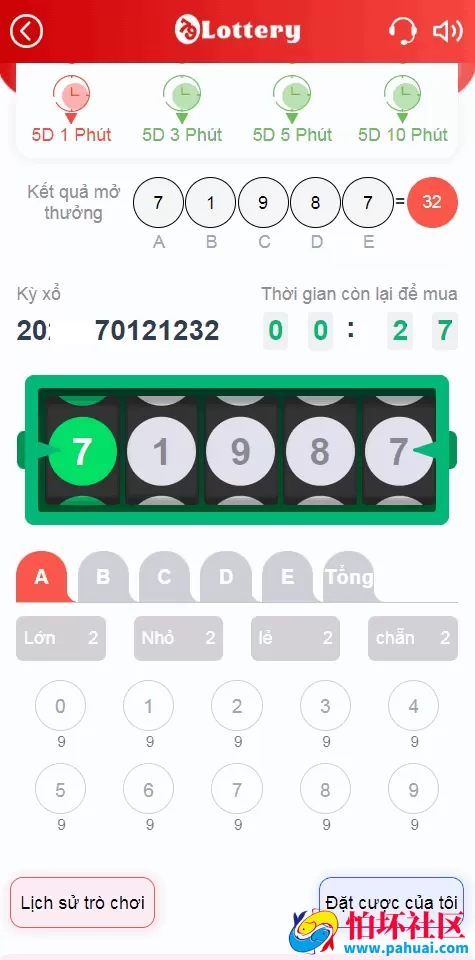Select the 5D 1 Phút game
475x960 pixels.
(72, 109)
